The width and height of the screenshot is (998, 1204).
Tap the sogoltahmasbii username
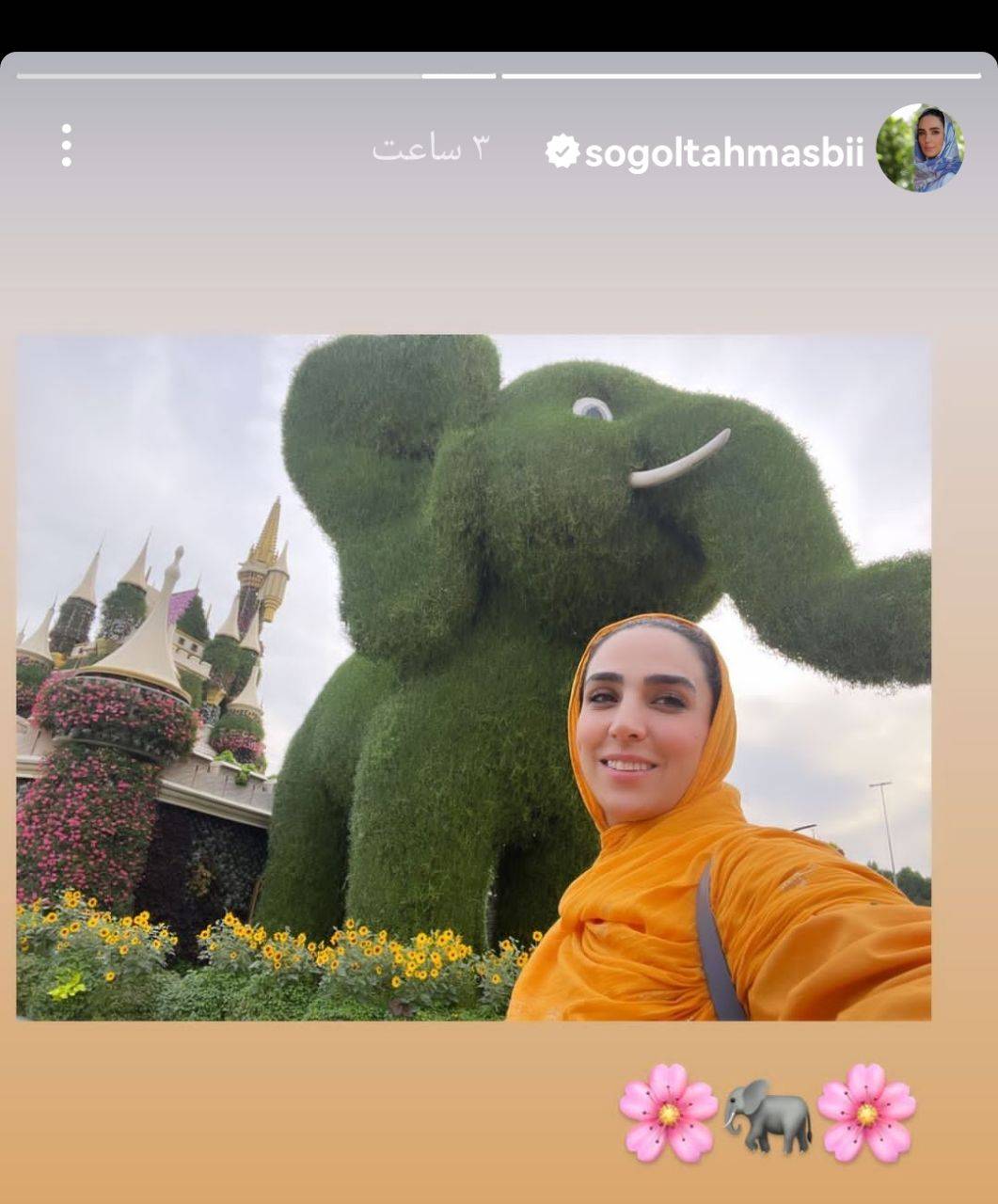pyautogui.click(x=722, y=152)
